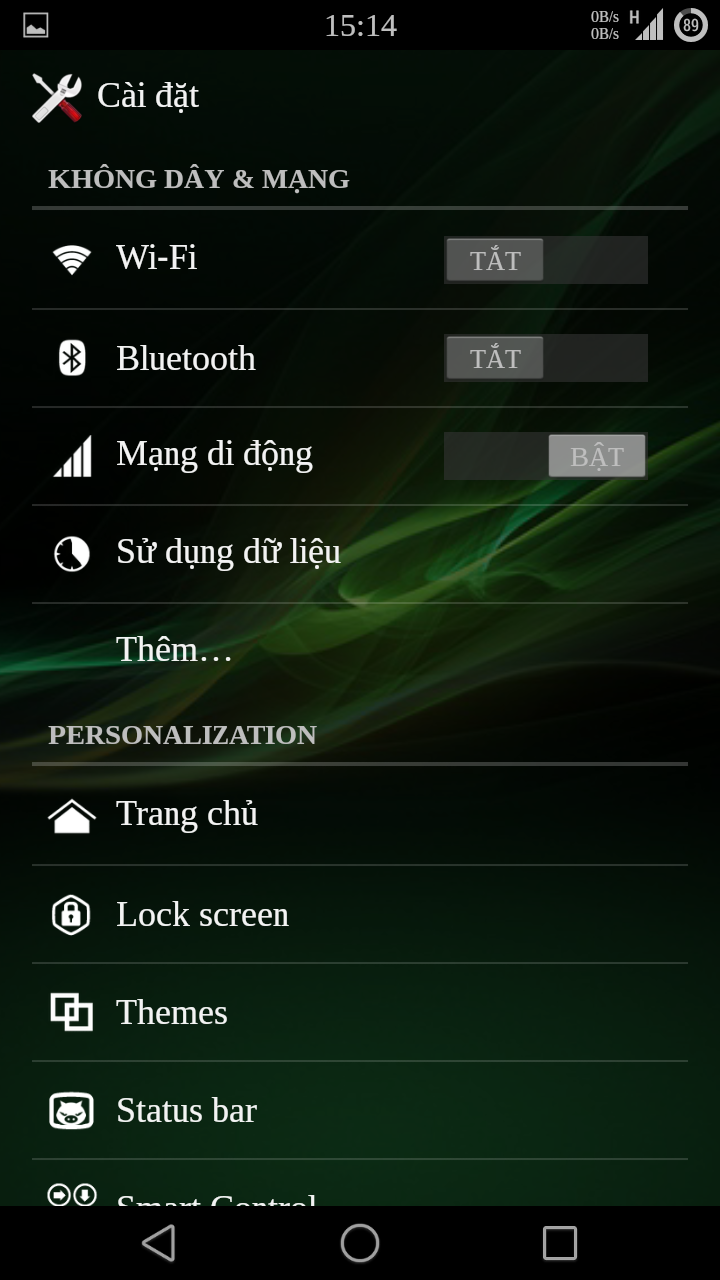Image resolution: width=720 pixels, height=1280 pixels.
Task: Enable the Bluetooth toggle
Action: (x=546, y=358)
